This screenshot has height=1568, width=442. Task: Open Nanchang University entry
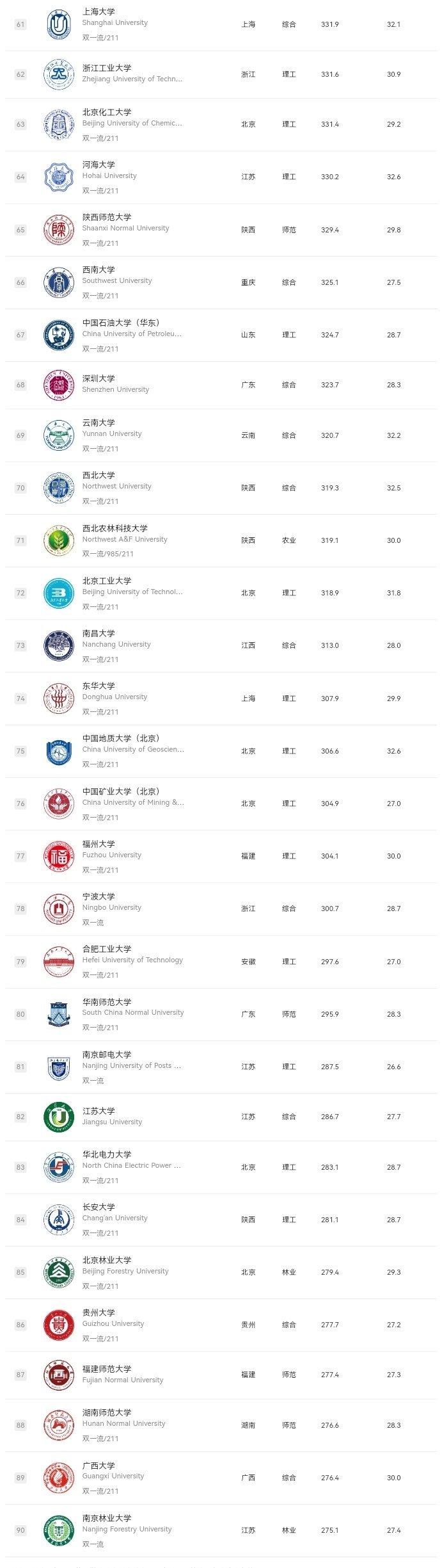pos(99,634)
